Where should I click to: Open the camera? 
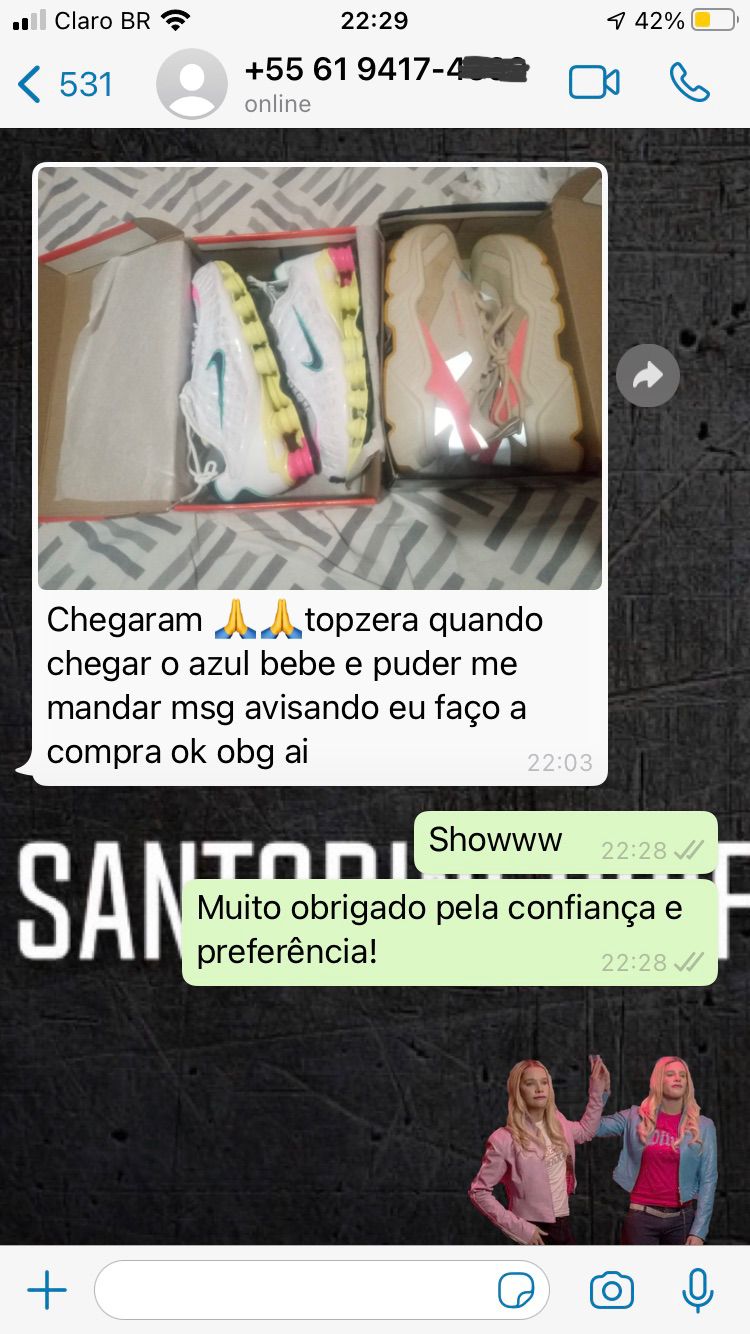click(611, 1290)
